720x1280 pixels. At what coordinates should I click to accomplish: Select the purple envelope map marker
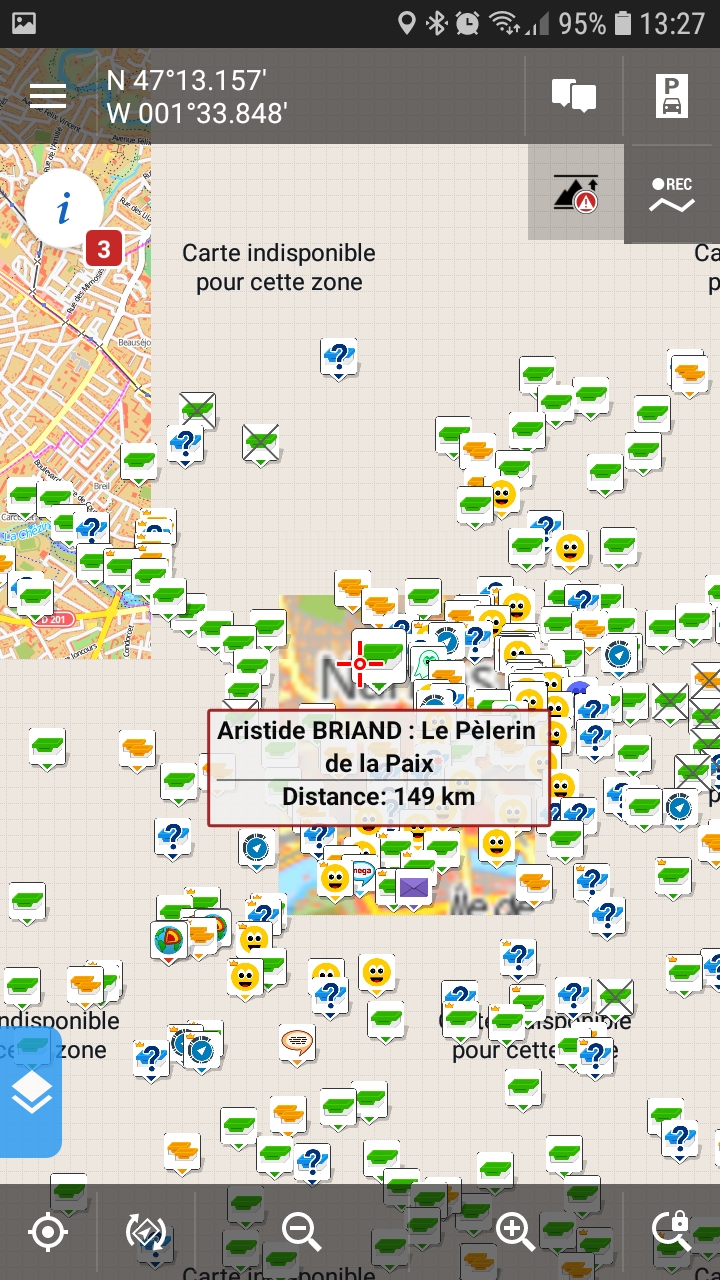pyautogui.click(x=413, y=886)
